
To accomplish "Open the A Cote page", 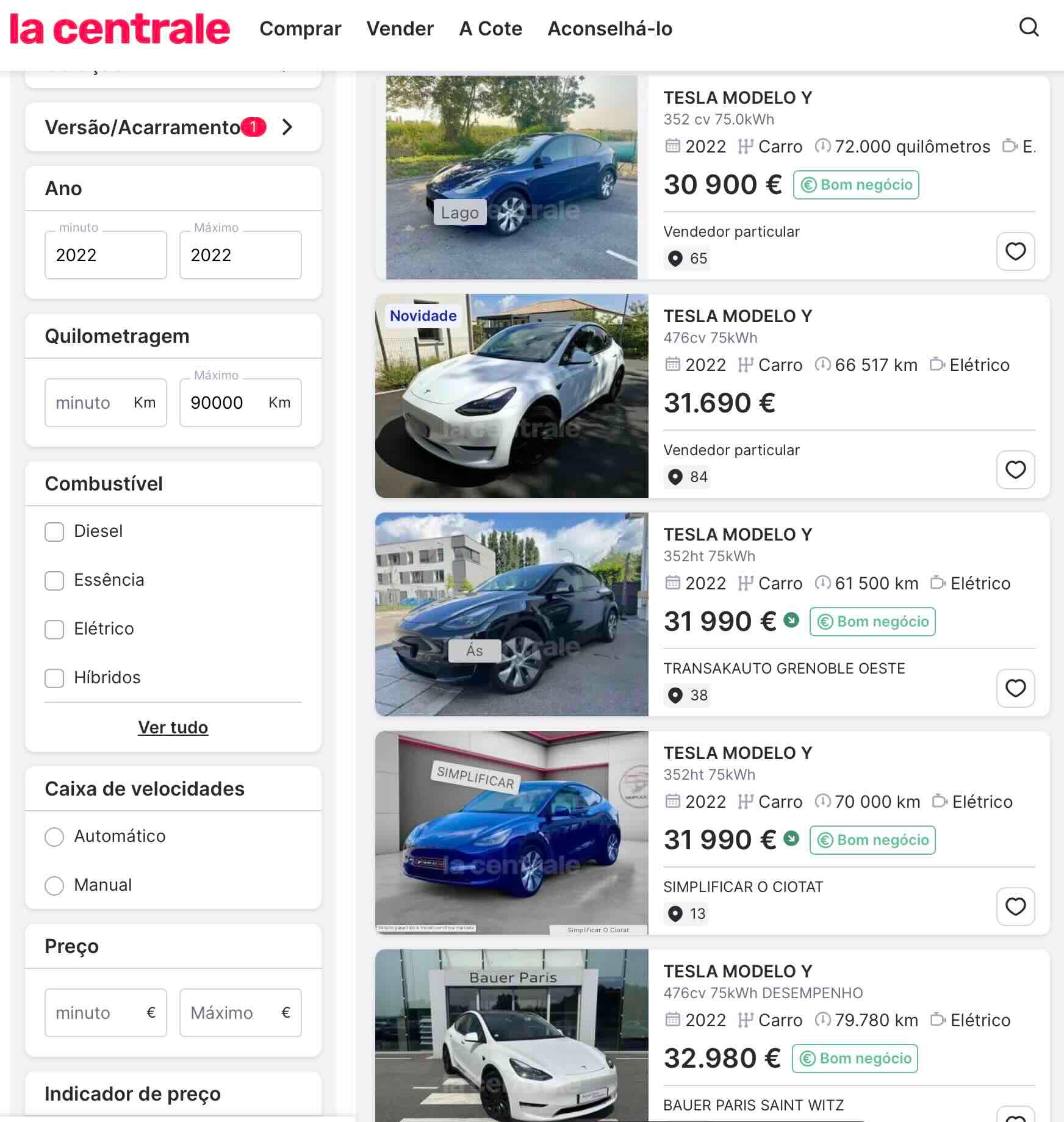I will [x=491, y=29].
